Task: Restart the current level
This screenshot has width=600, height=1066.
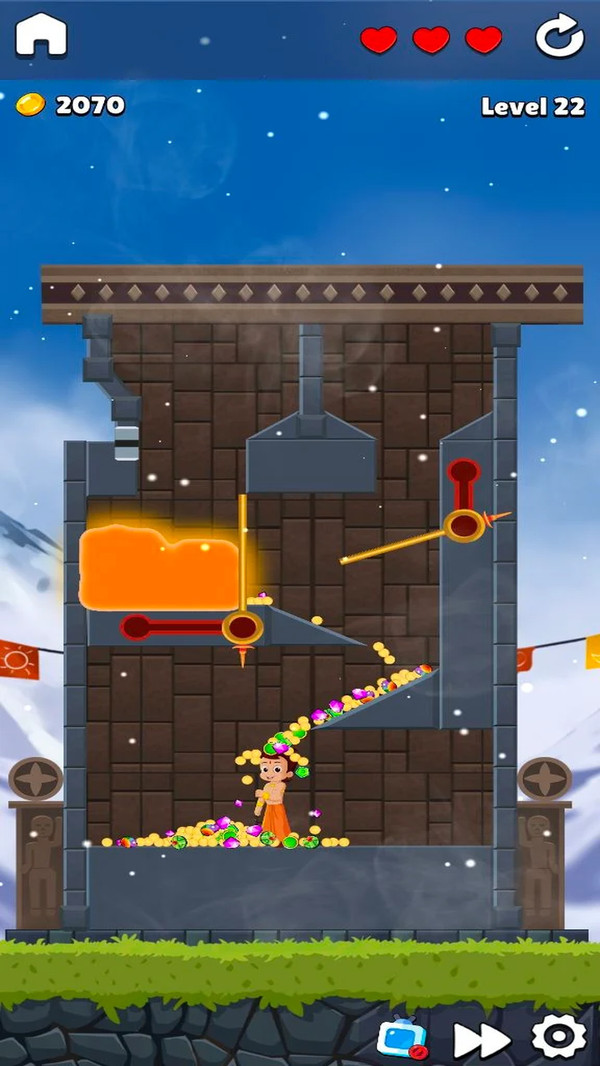Action: 559,37
